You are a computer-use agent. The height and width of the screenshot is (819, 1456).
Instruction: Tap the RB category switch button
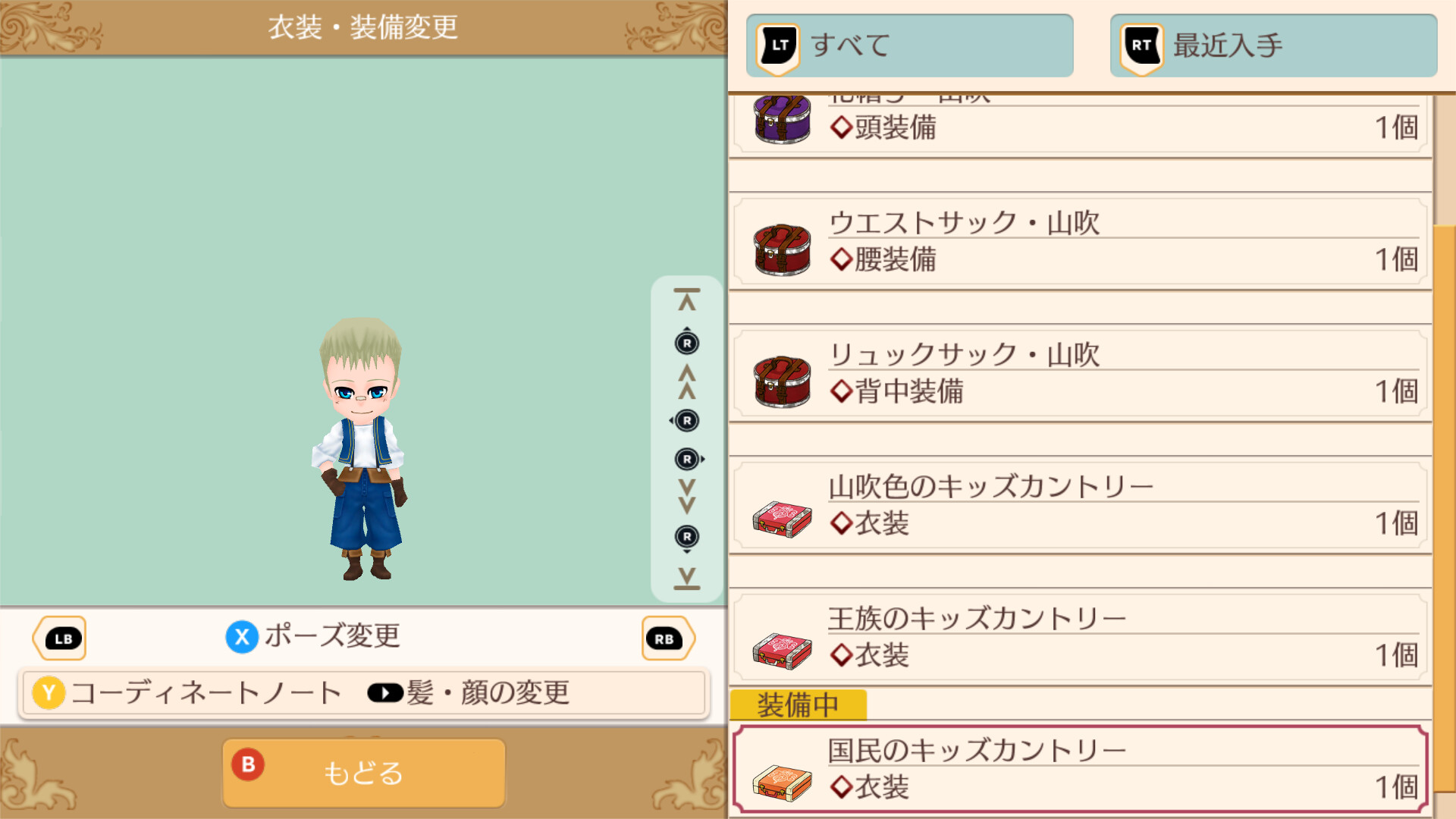tap(666, 639)
